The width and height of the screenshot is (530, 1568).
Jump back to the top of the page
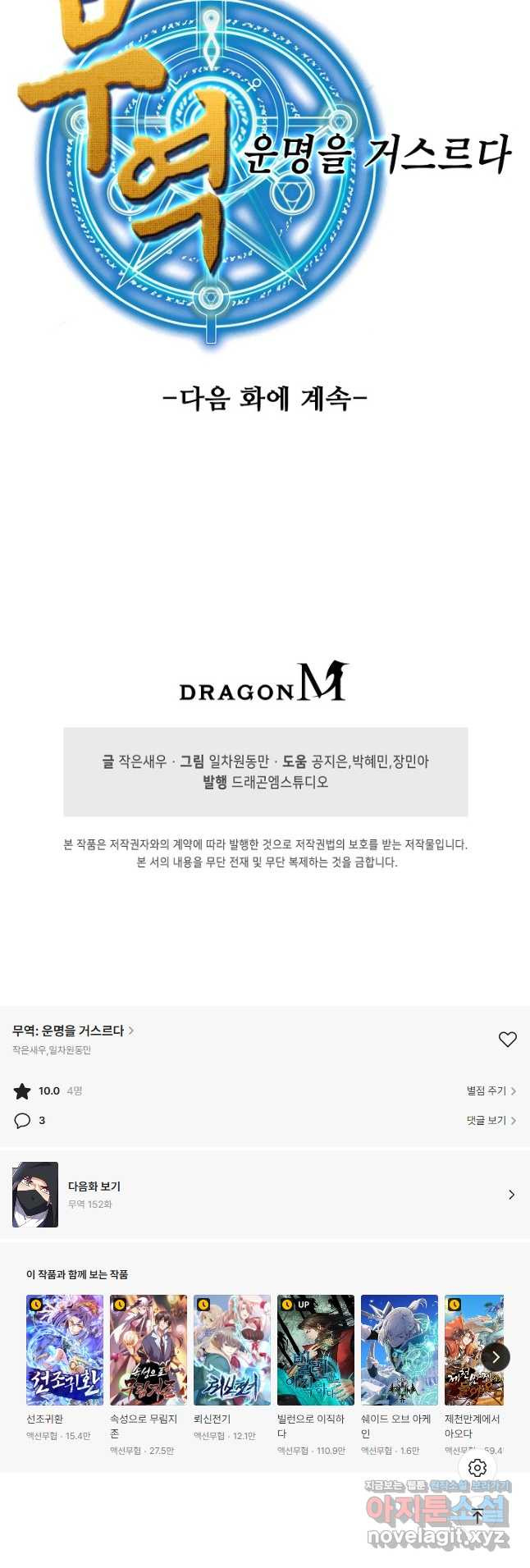click(477, 1516)
